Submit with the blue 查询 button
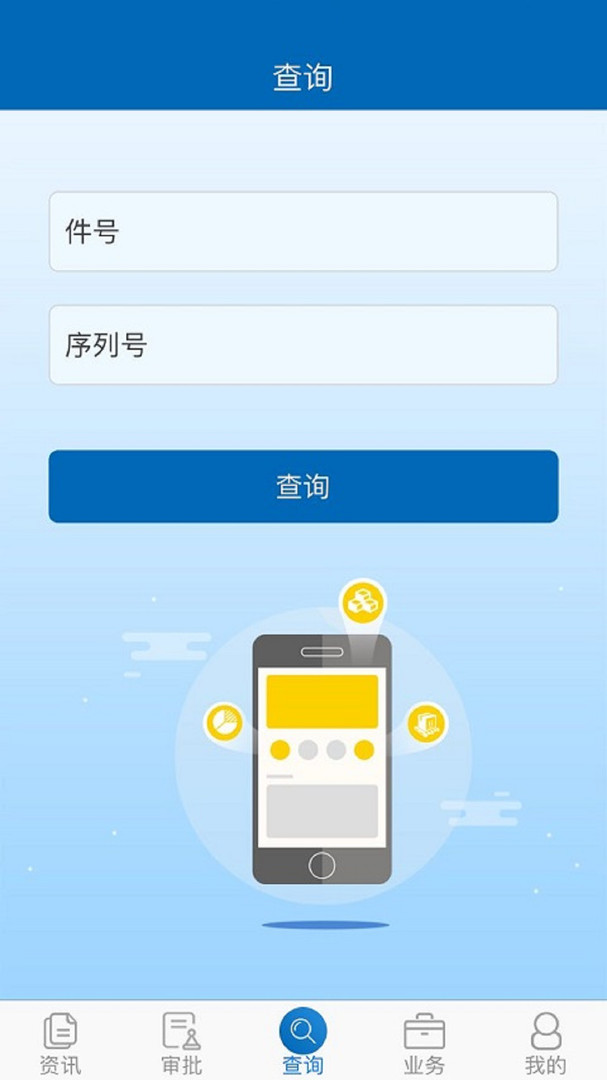607x1080 pixels. tap(303, 486)
